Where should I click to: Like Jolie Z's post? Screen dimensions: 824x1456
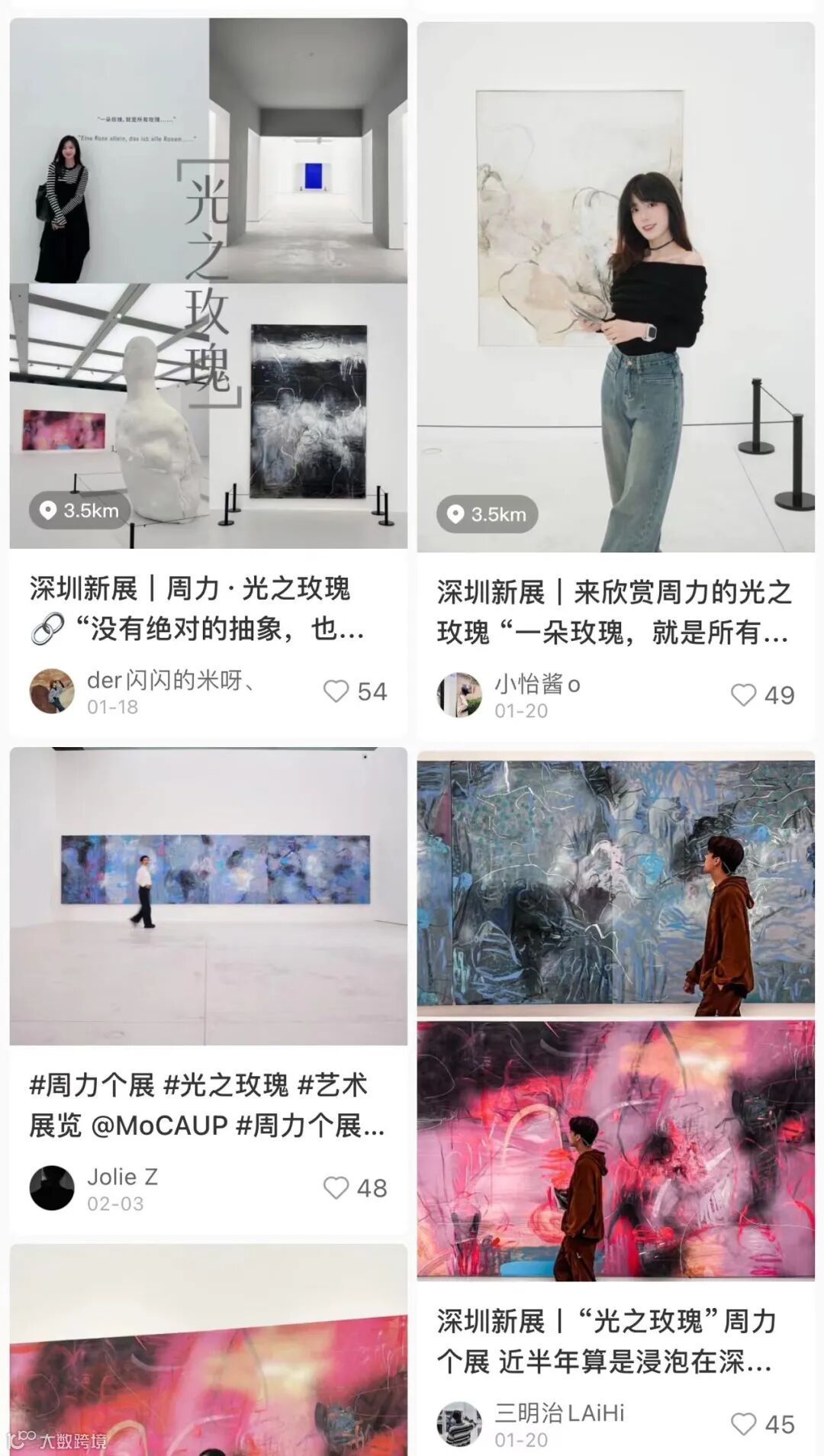(x=336, y=1187)
